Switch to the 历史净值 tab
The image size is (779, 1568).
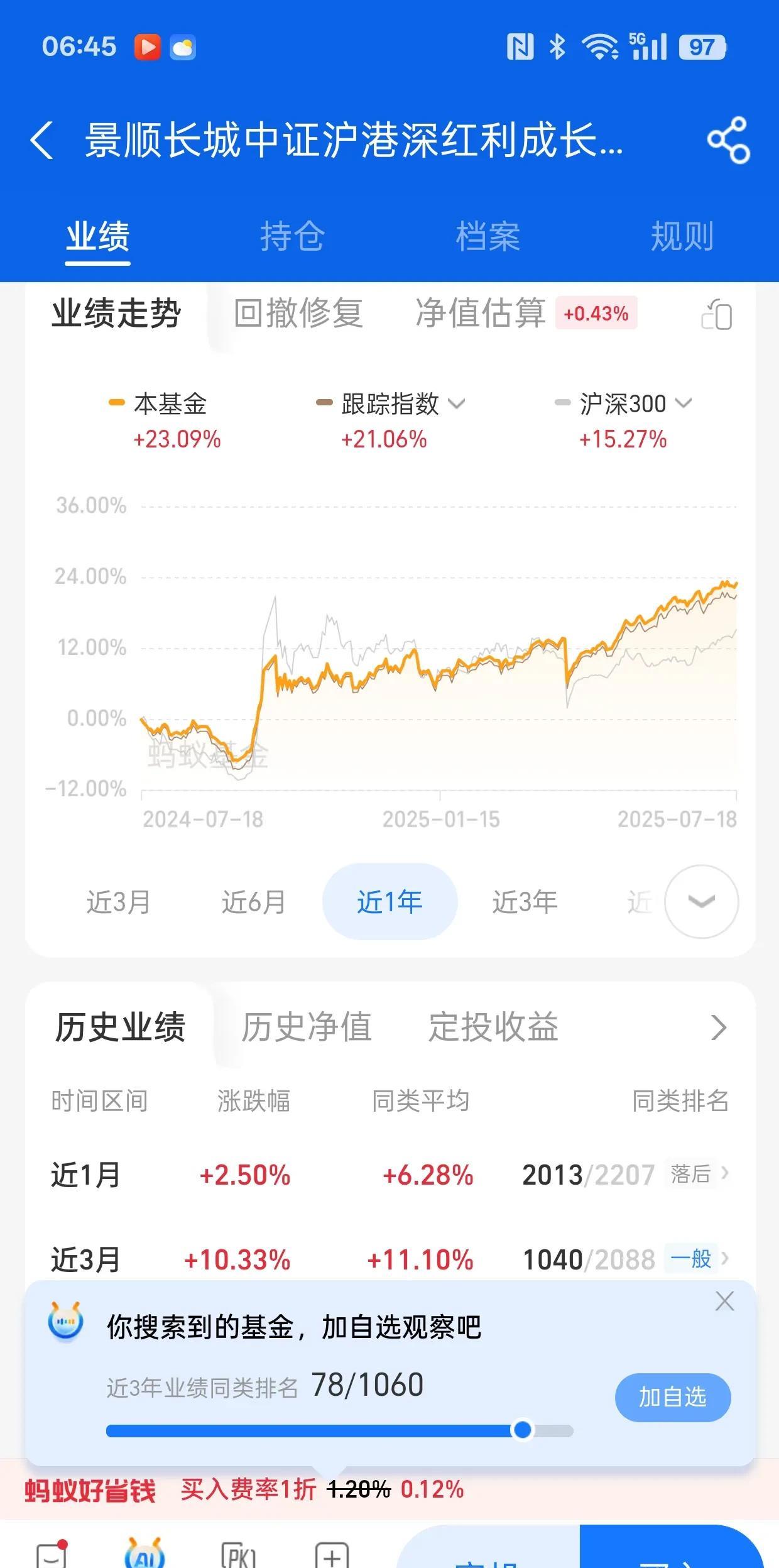click(x=307, y=1028)
